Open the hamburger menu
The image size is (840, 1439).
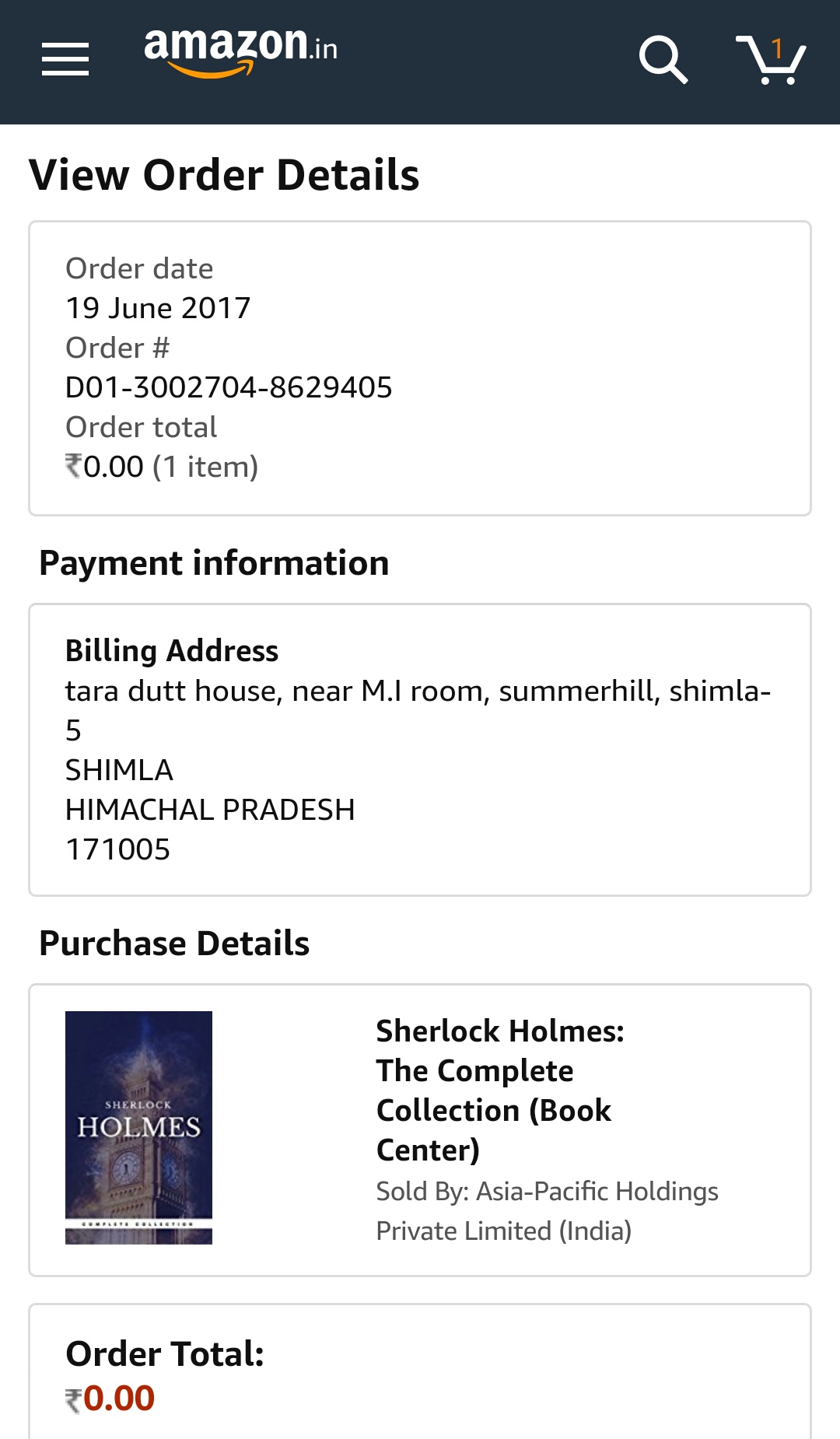[x=65, y=60]
